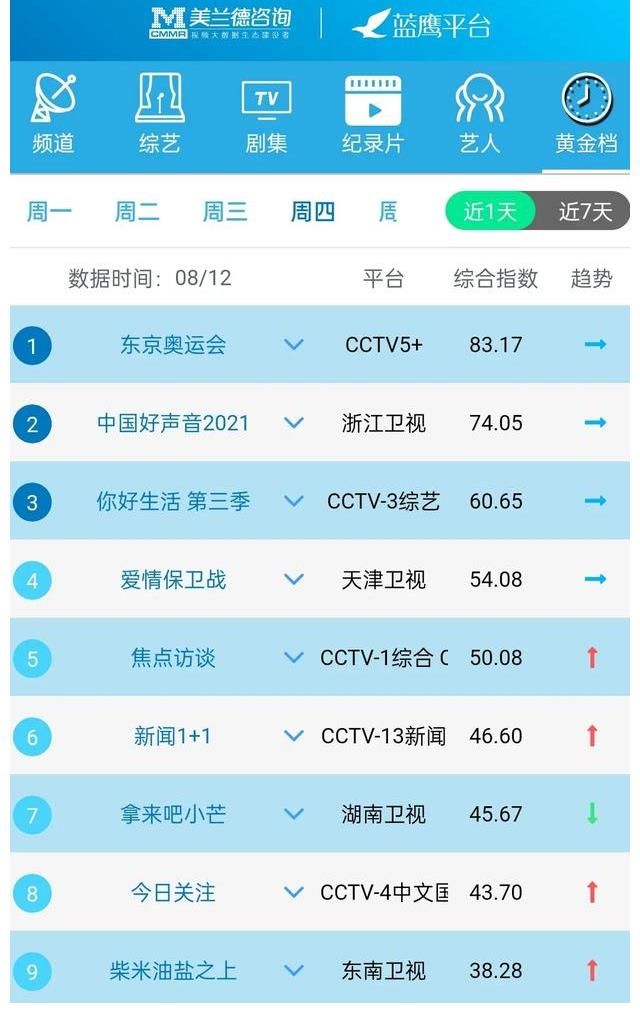Expand the 东京奥运会 row
This screenshot has width=640, height=1023.
point(293,345)
